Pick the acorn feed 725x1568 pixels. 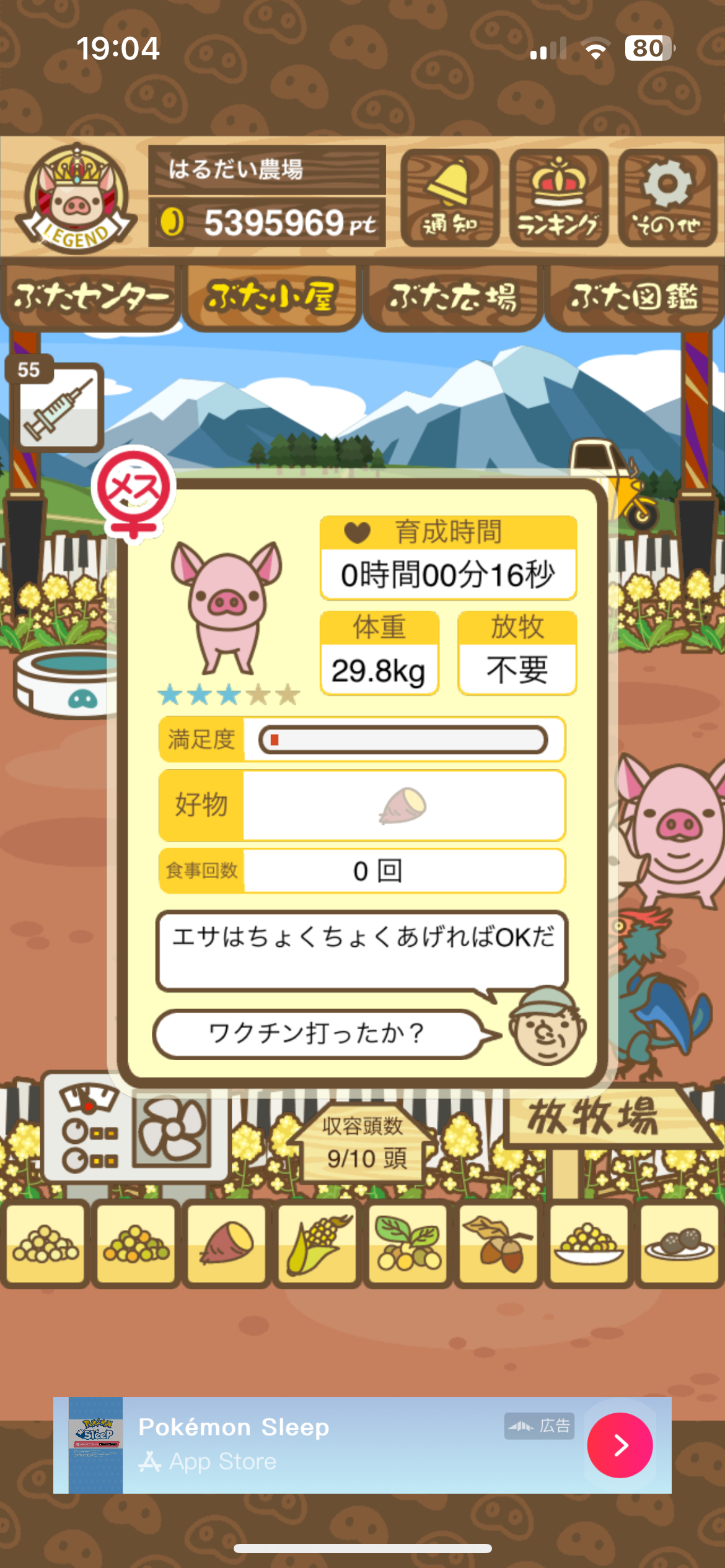click(498, 1242)
